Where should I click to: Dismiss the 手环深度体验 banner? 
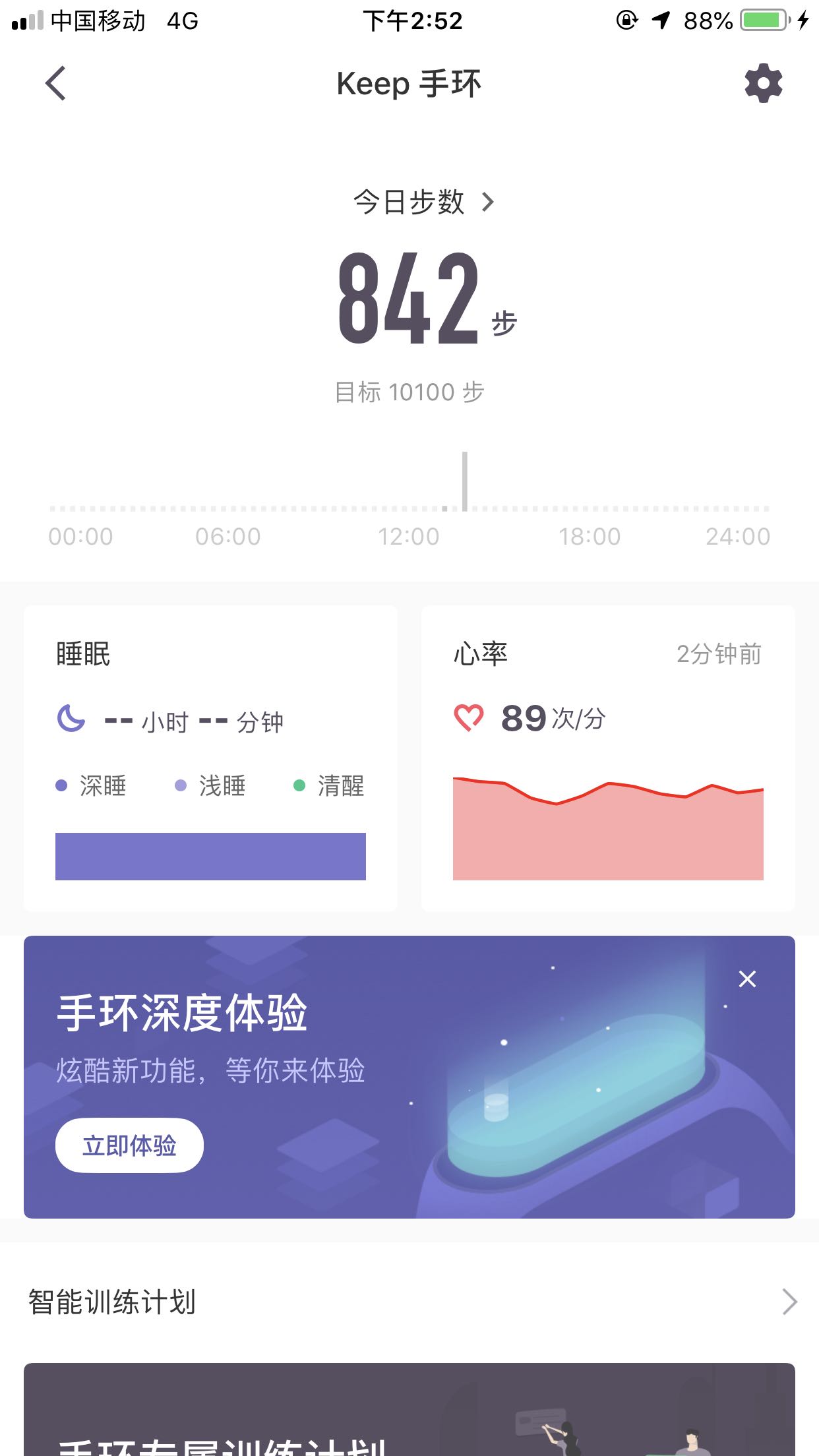747,979
